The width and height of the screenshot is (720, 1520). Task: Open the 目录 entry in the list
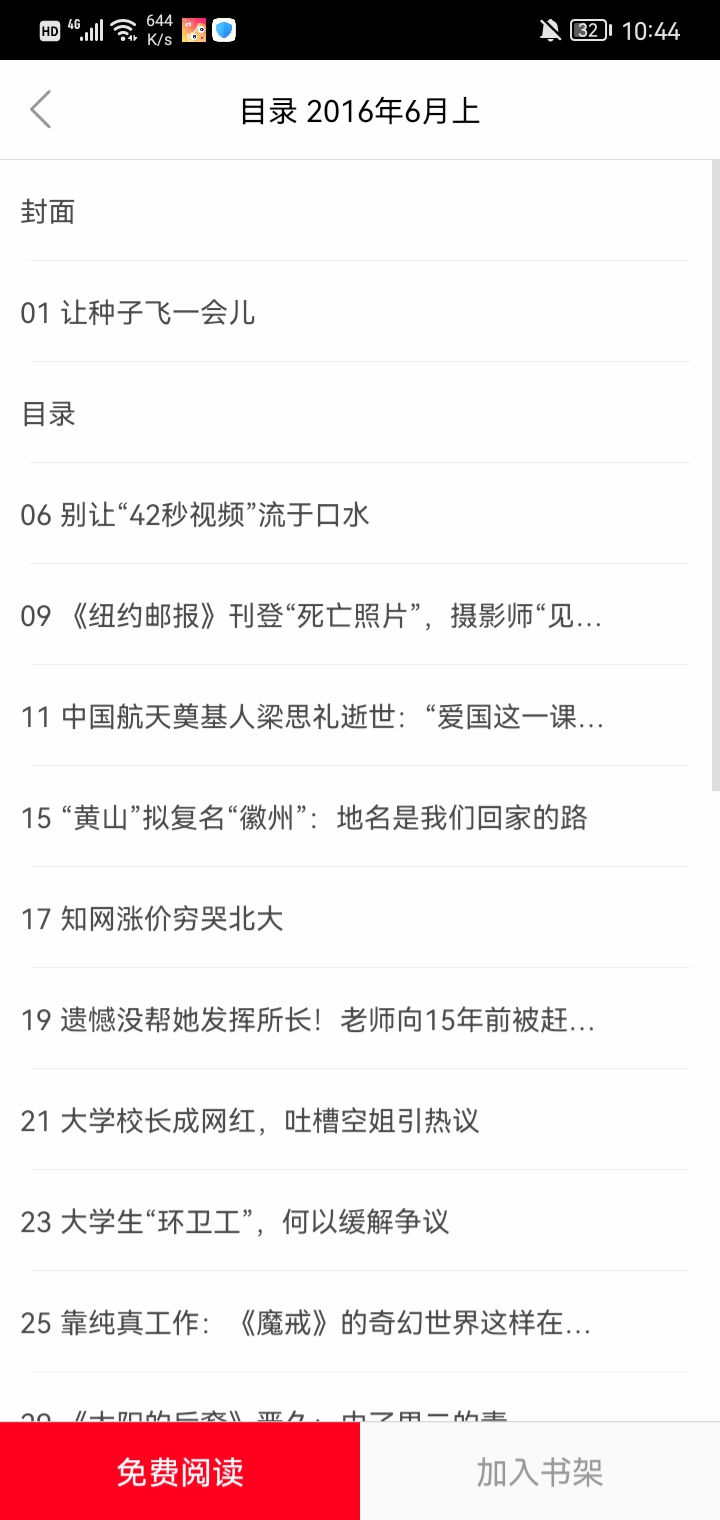coord(48,414)
